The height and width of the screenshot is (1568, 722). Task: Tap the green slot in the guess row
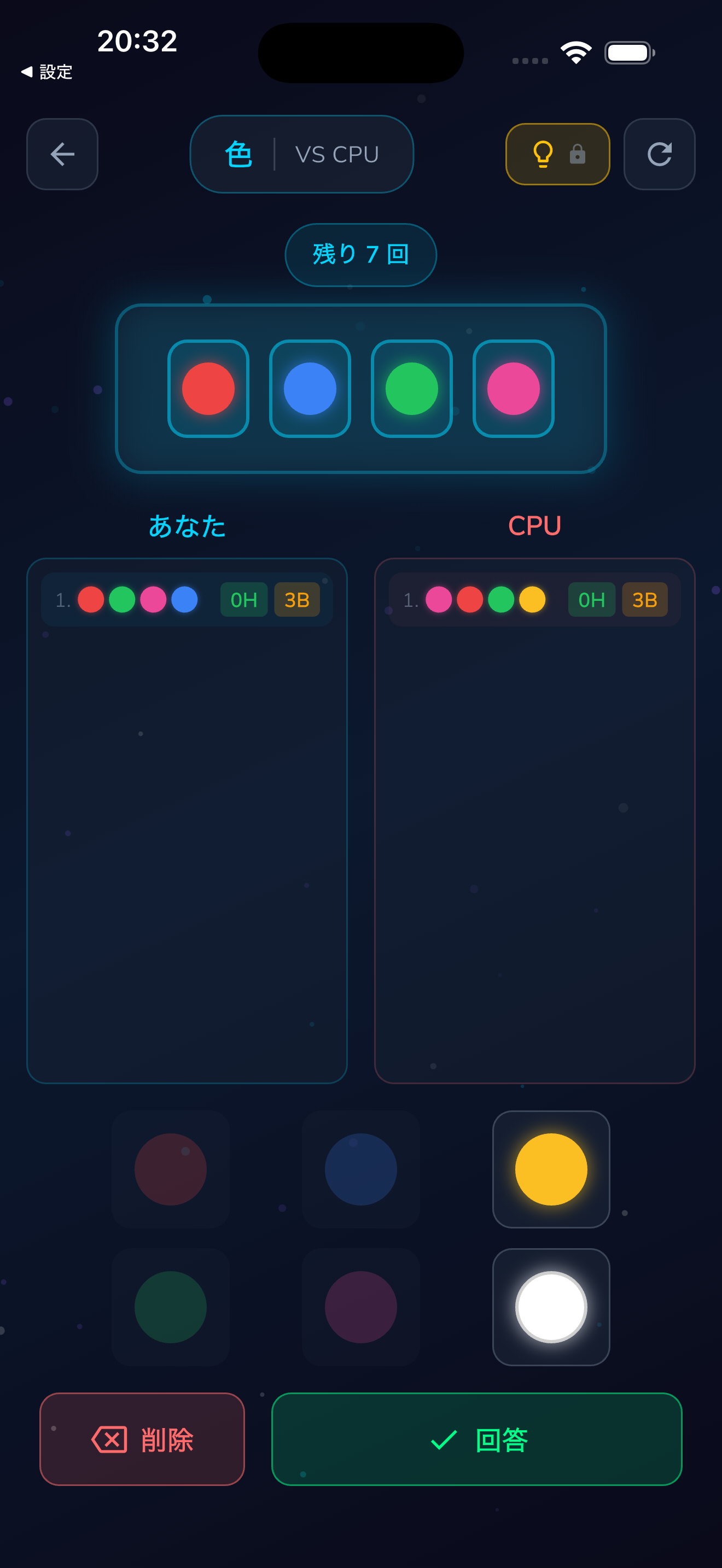point(411,388)
